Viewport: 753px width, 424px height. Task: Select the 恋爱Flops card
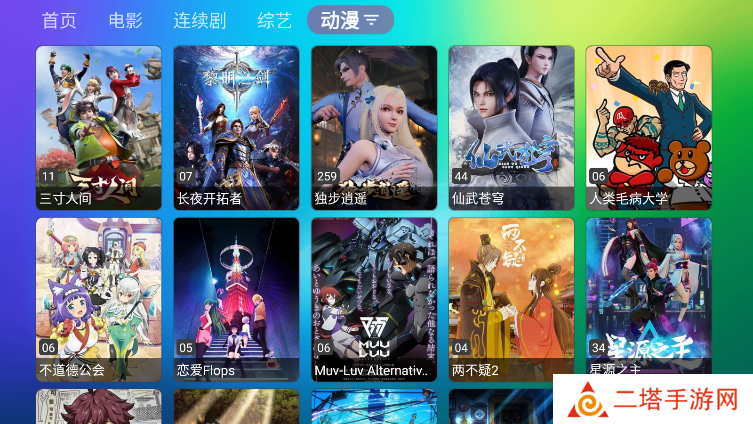click(x=236, y=299)
